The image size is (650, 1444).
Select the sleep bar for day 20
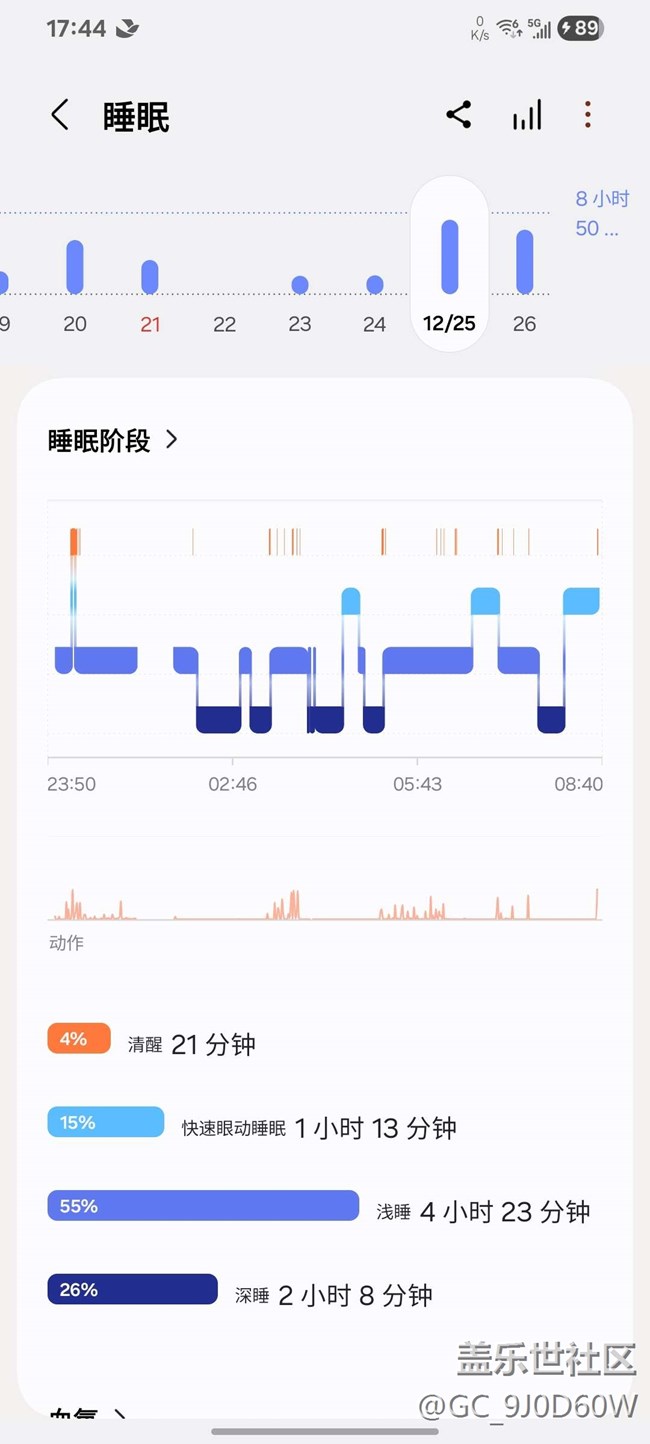coord(75,268)
